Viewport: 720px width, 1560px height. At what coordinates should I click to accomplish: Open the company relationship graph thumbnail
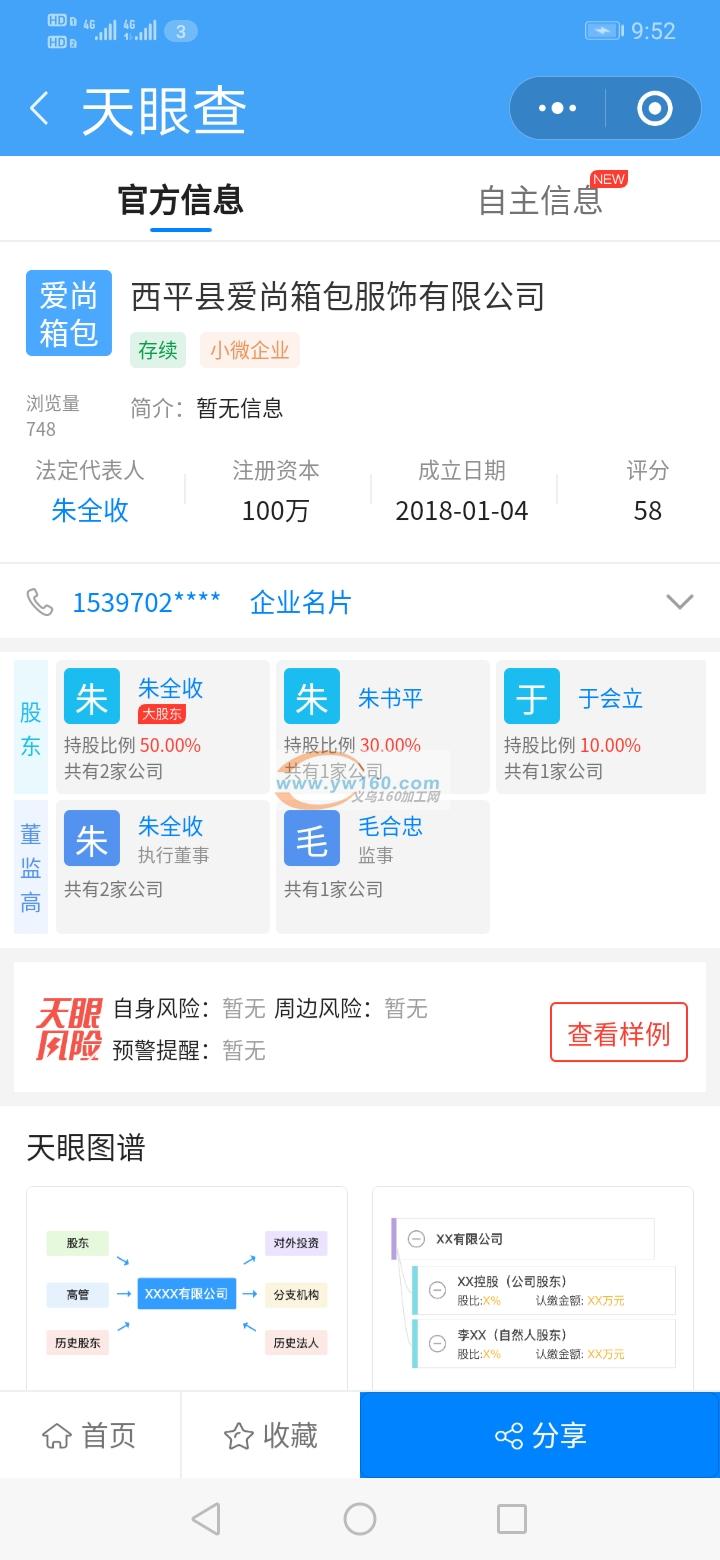click(x=187, y=1290)
